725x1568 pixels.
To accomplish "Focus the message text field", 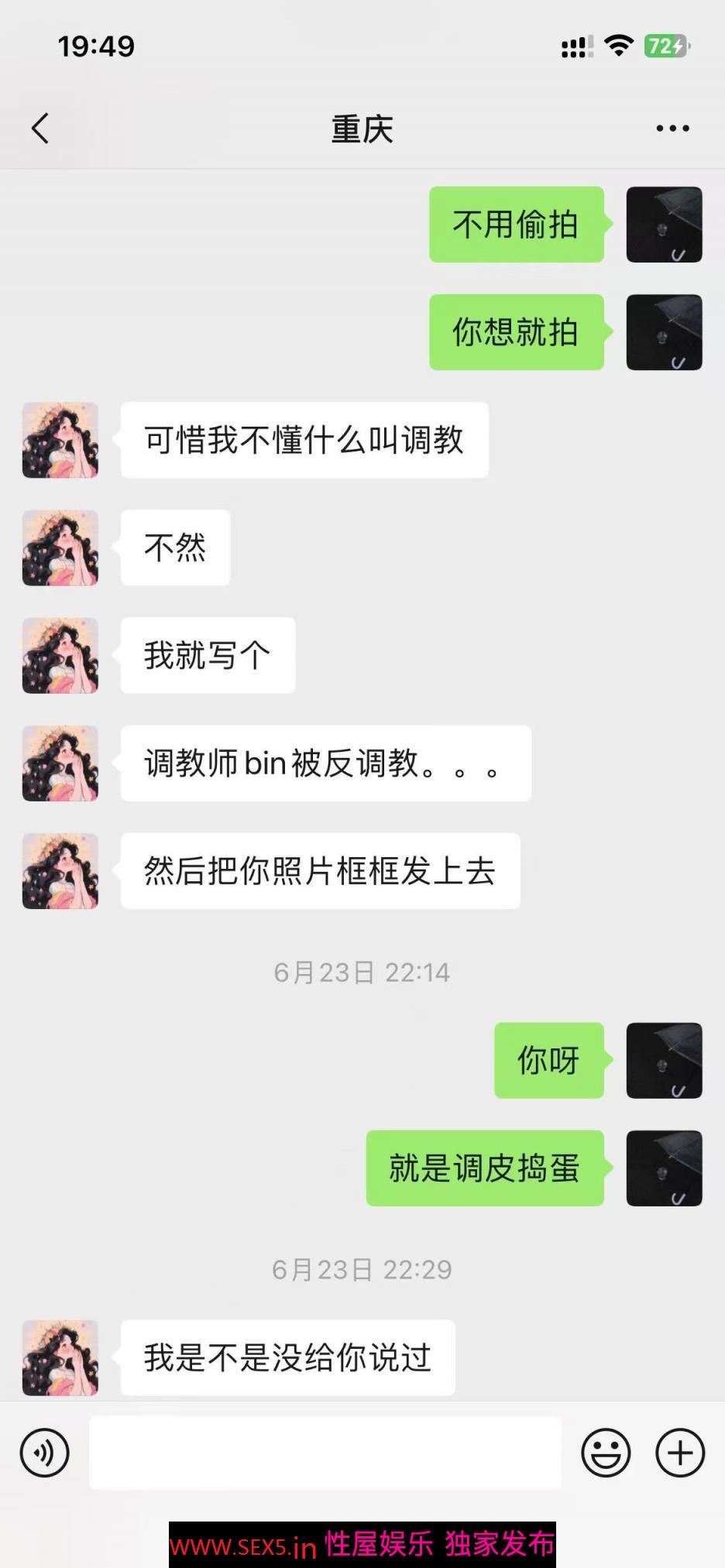I will pyautogui.click(x=325, y=1453).
